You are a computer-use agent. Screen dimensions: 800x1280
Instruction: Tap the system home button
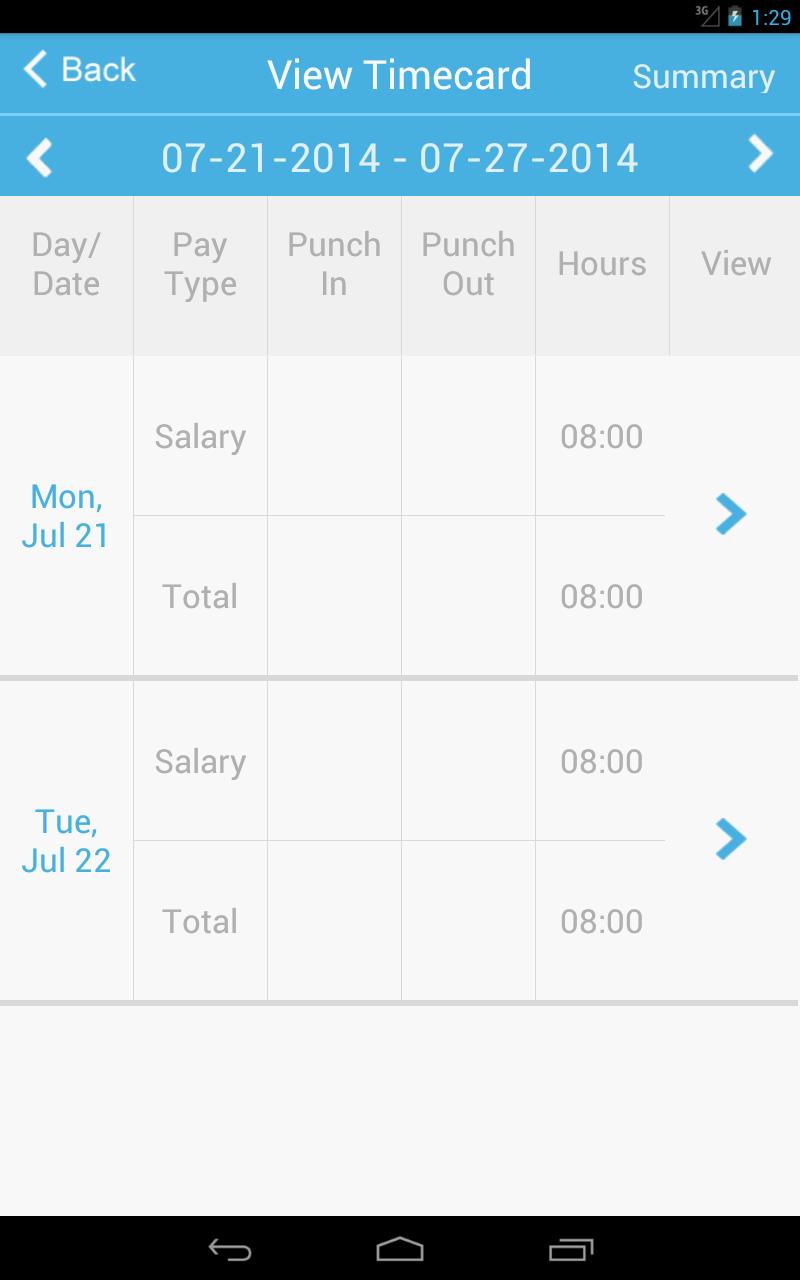point(400,1249)
